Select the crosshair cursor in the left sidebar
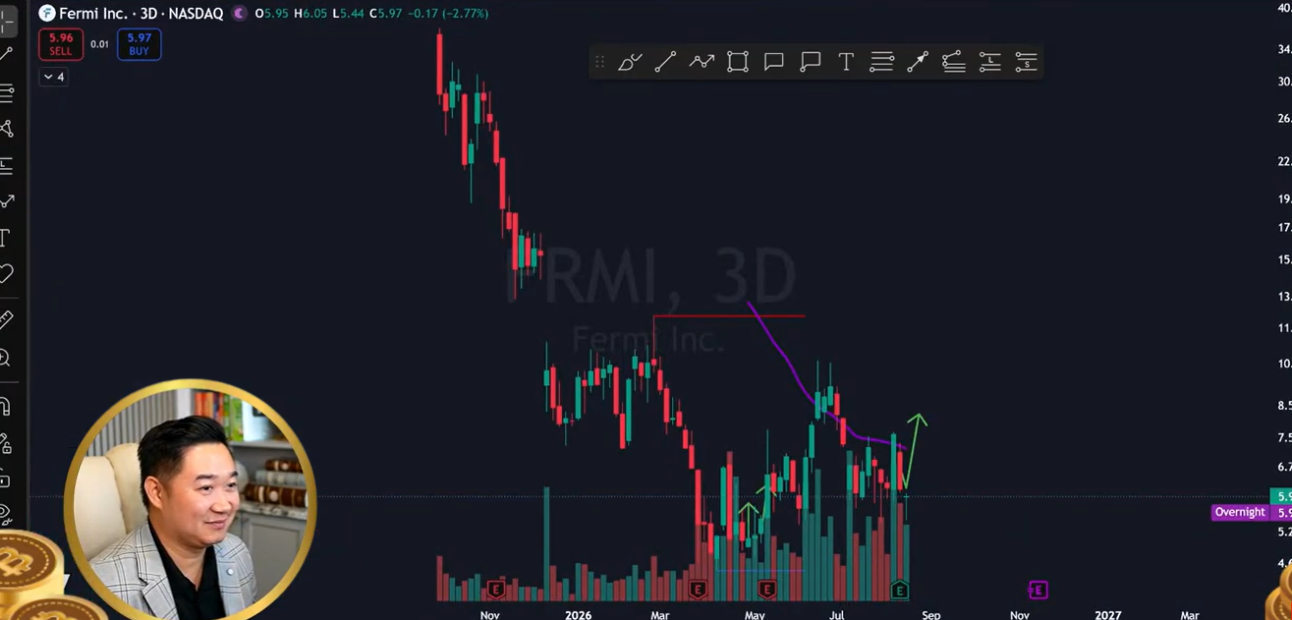 pos(6,21)
